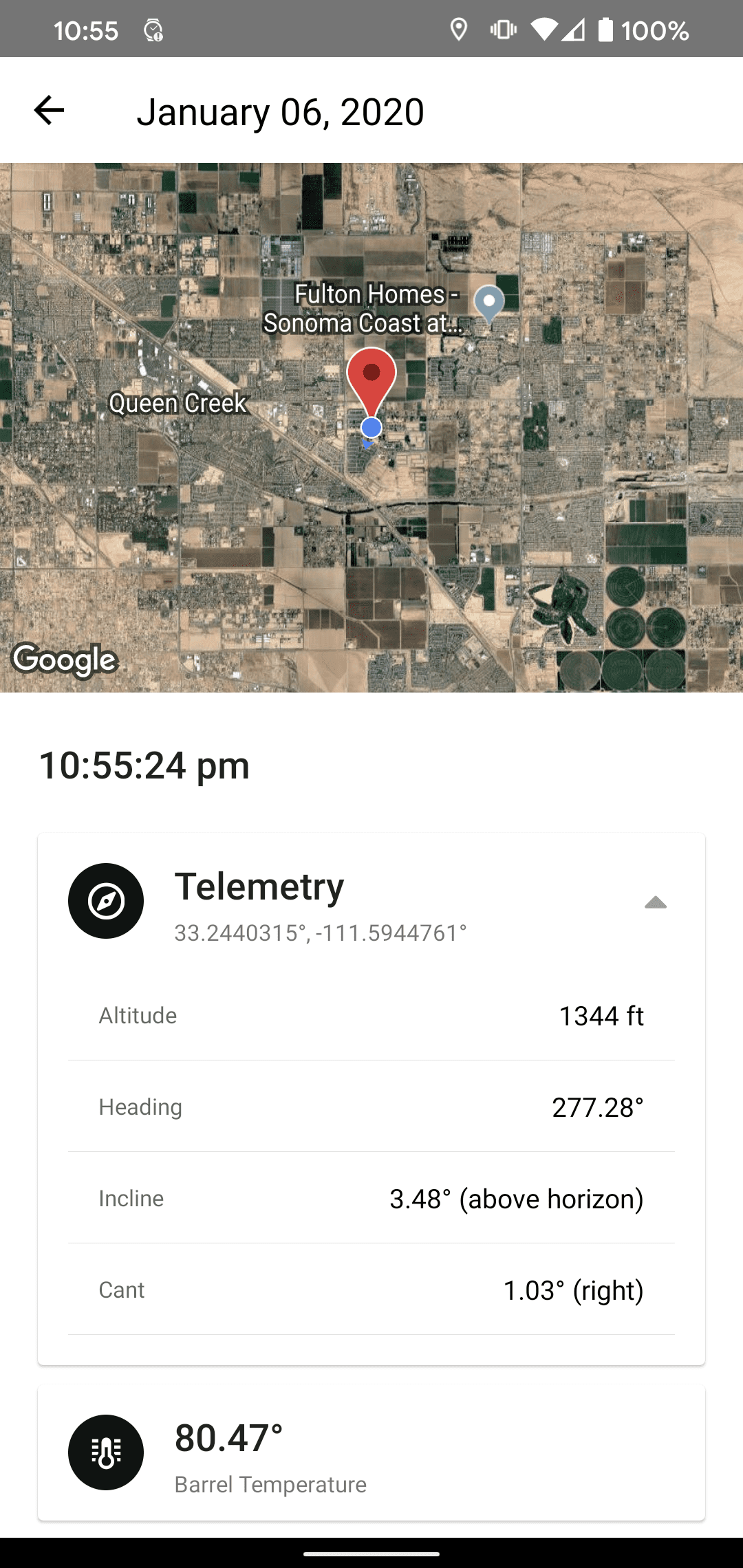Tap the Fulton Homes map place marker
This screenshot has width=743, height=1568.
pos(489,303)
